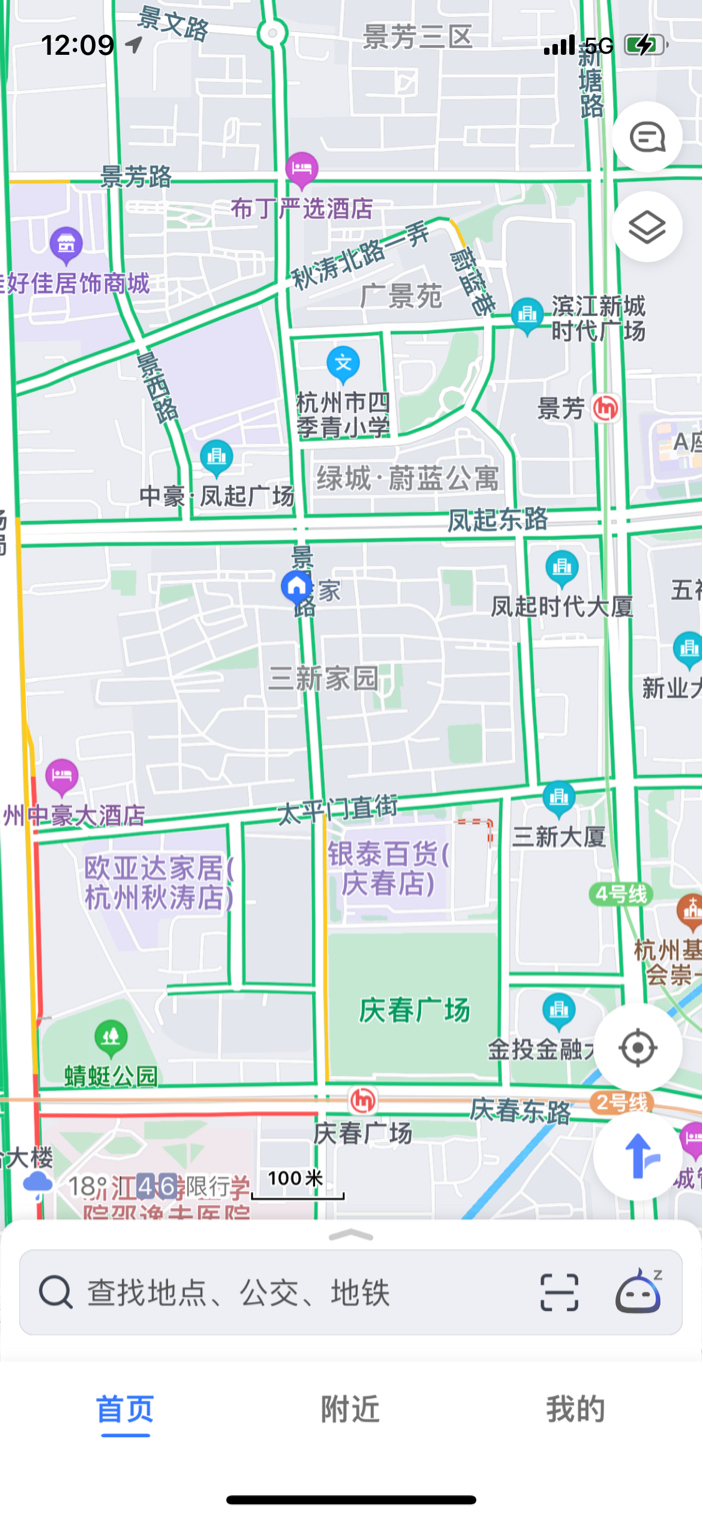Open the scan code icon
The height and width of the screenshot is (1520, 703).
coord(559,1293)
